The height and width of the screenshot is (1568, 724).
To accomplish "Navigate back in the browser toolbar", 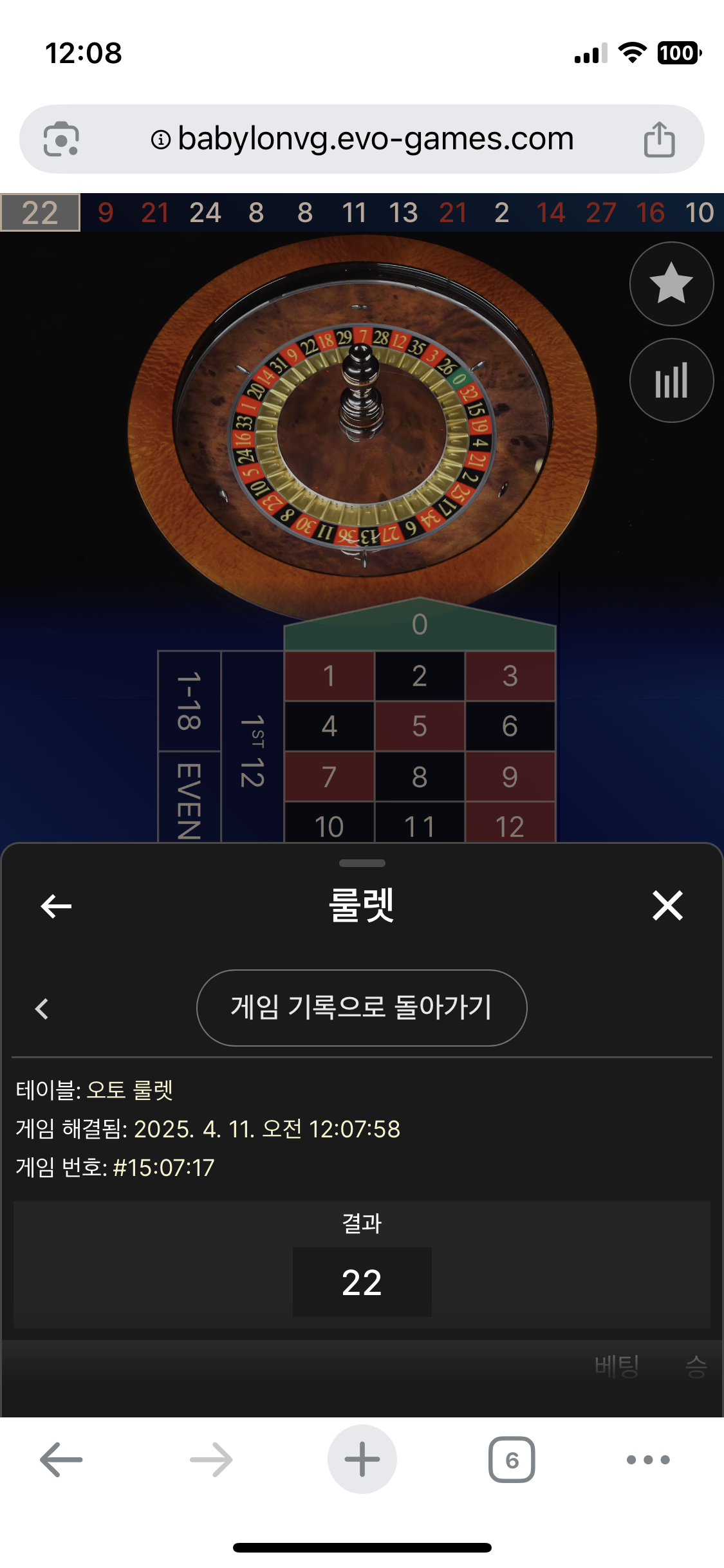I will coord(61,1459).
